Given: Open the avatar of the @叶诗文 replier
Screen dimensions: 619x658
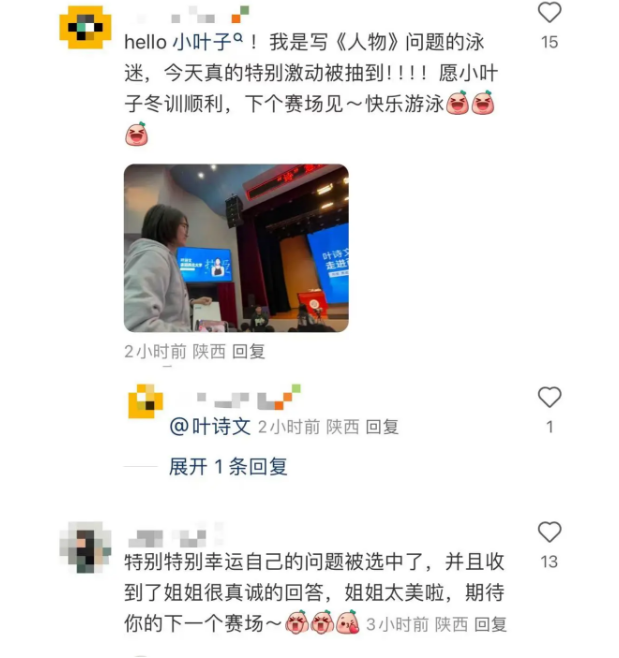Looking at the screenshot, I should pos(146,402).
